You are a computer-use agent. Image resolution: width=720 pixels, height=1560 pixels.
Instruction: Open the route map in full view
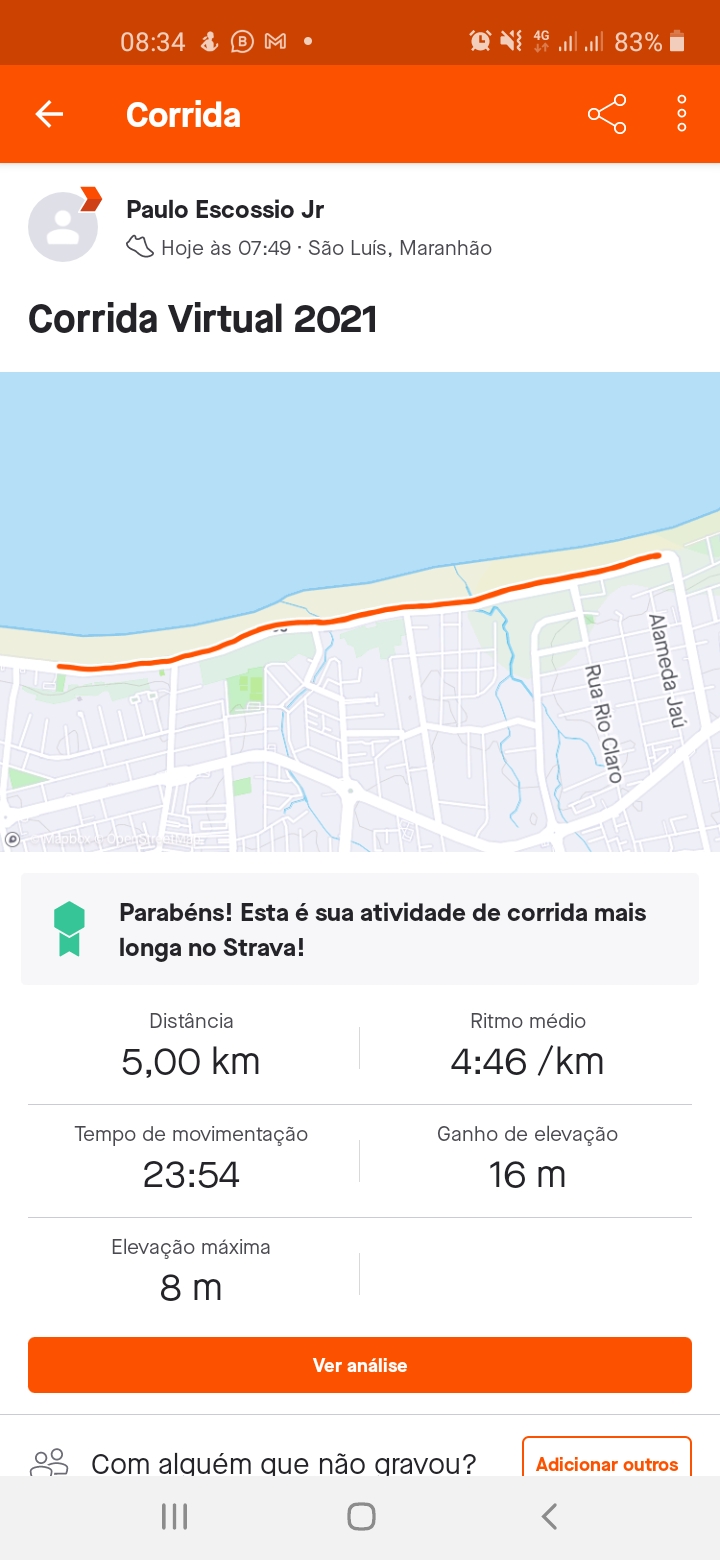pyautogui.click(x=360, y=612)
